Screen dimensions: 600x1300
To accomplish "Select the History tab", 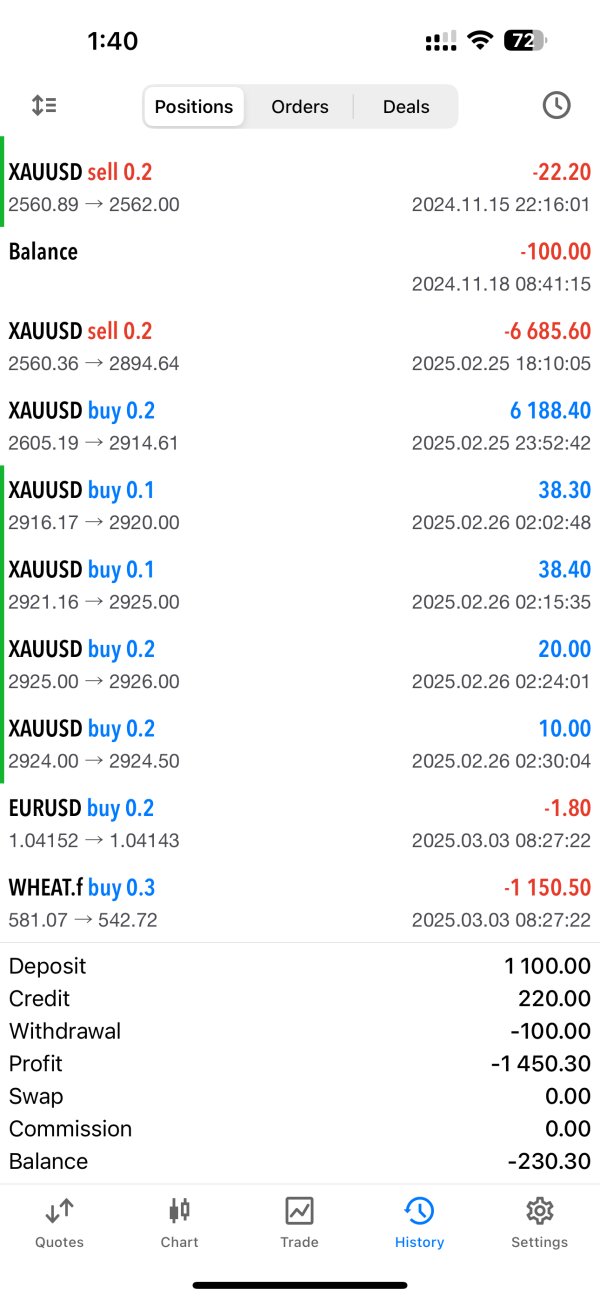I will 419,1223.
